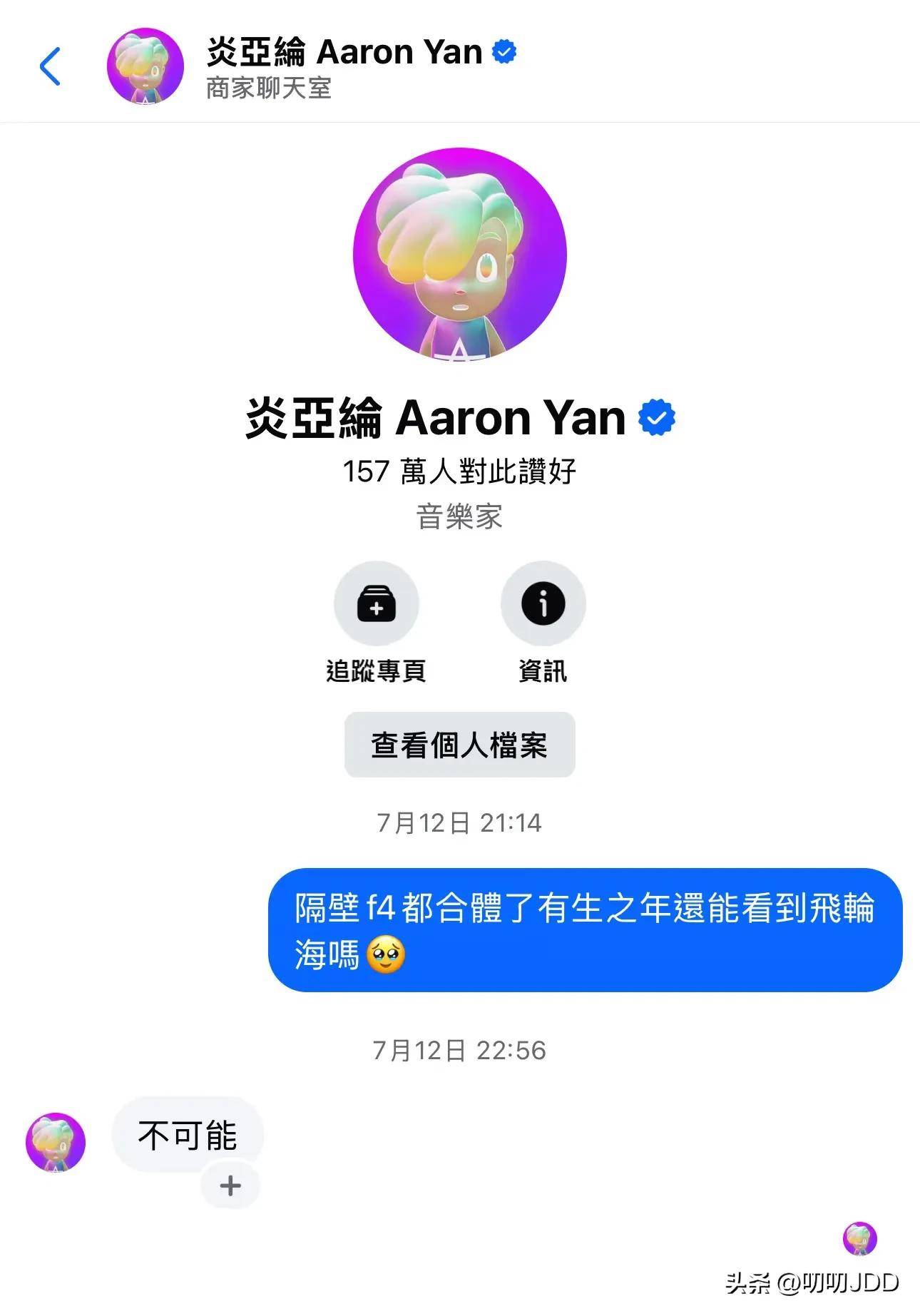
Task: Open the 資訊 info button
Action: coord(543,604)
